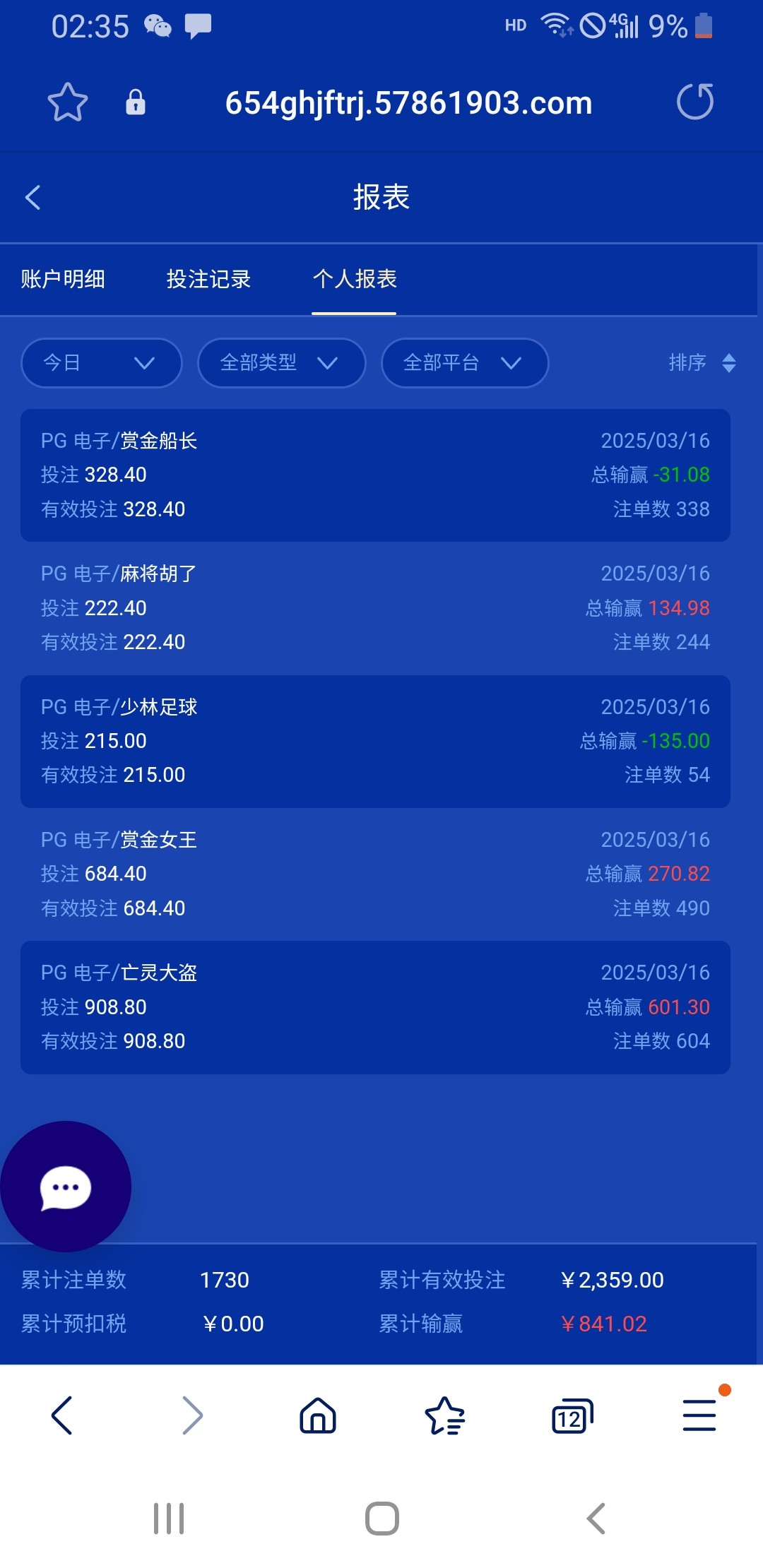Open the browser bookmarks list

[444, 1415]
